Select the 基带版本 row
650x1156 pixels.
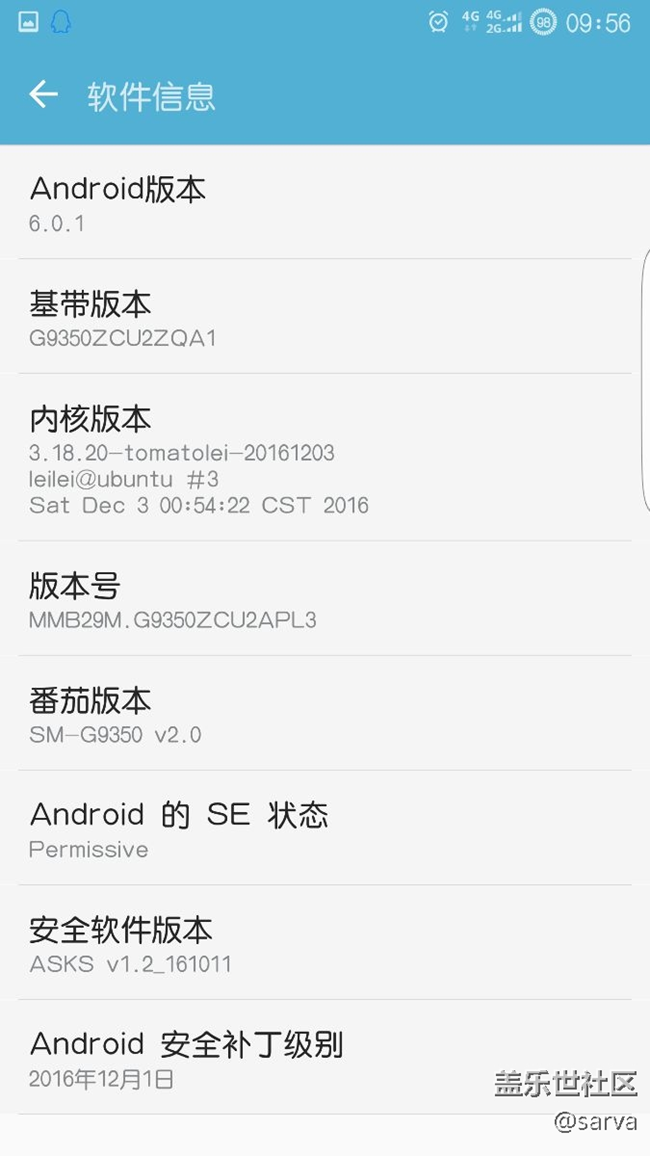(325, 316)
